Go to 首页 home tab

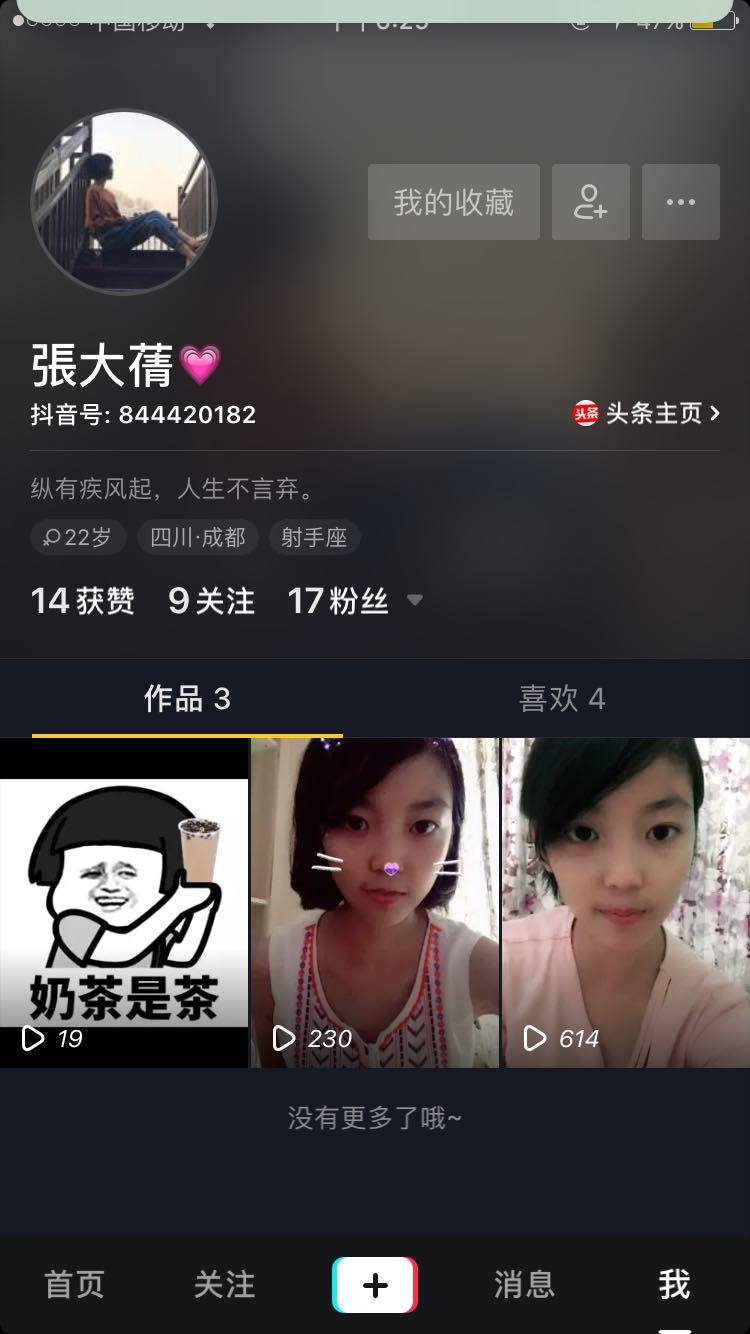tap(74, 1284)
